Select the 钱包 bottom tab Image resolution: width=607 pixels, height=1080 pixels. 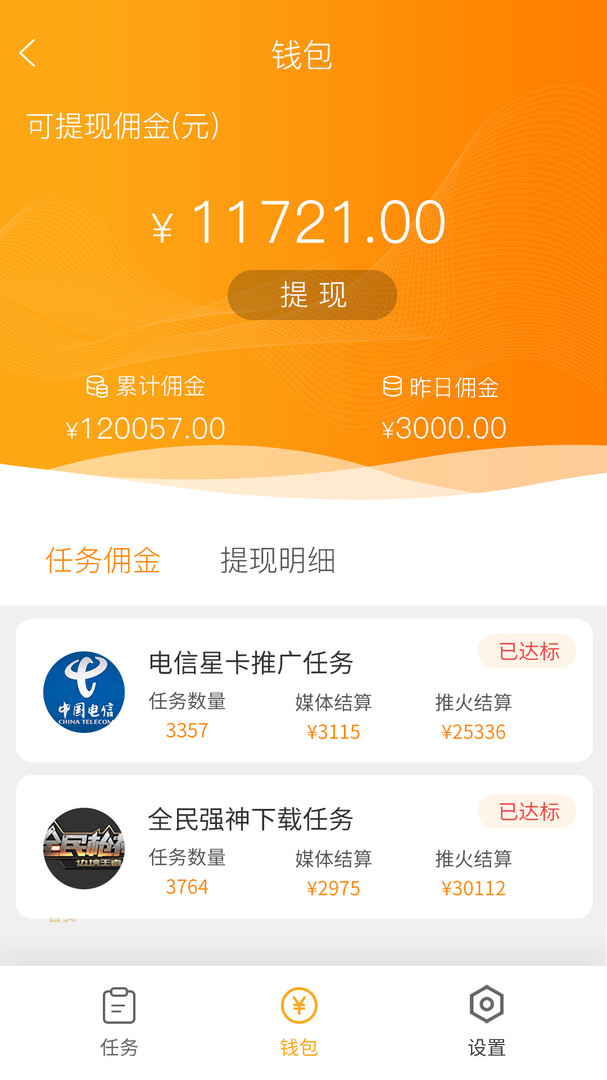click(x=299, y=1020)
